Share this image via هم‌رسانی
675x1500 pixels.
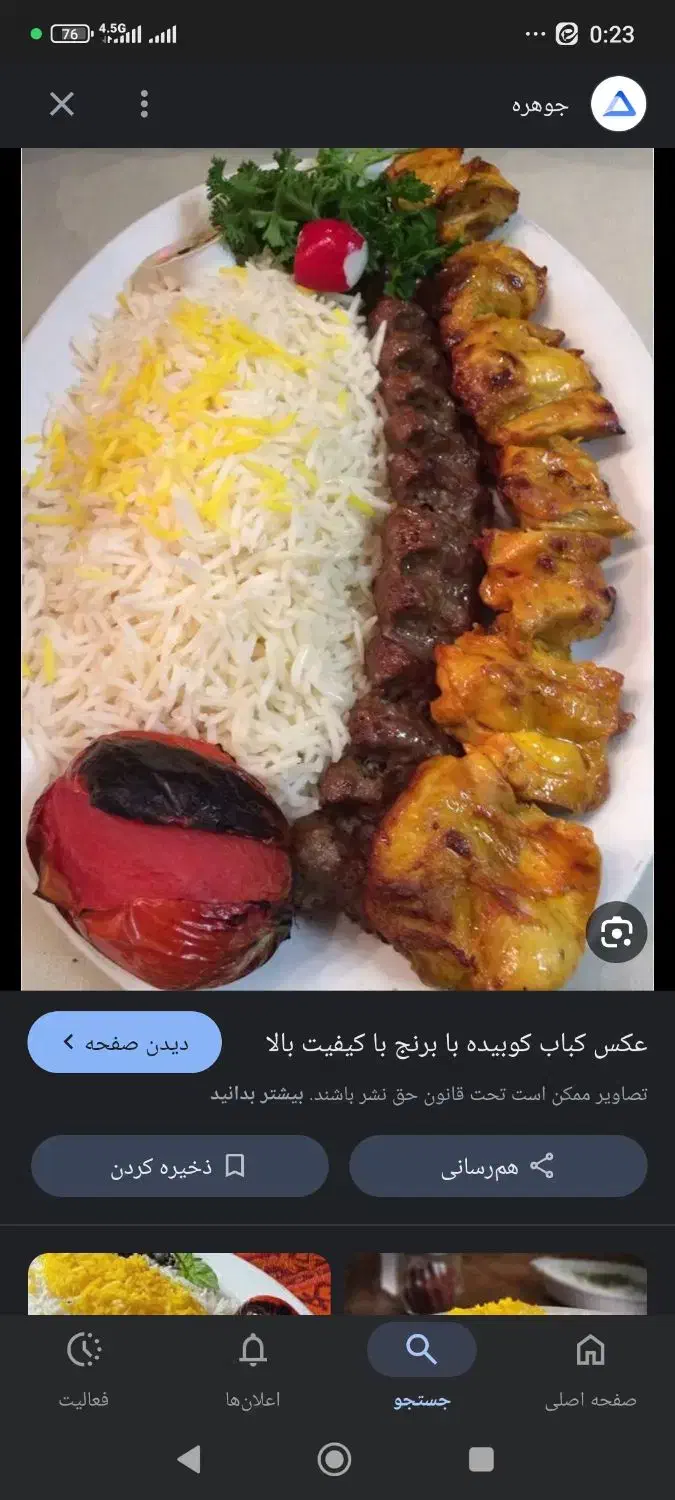point(498,1166)
